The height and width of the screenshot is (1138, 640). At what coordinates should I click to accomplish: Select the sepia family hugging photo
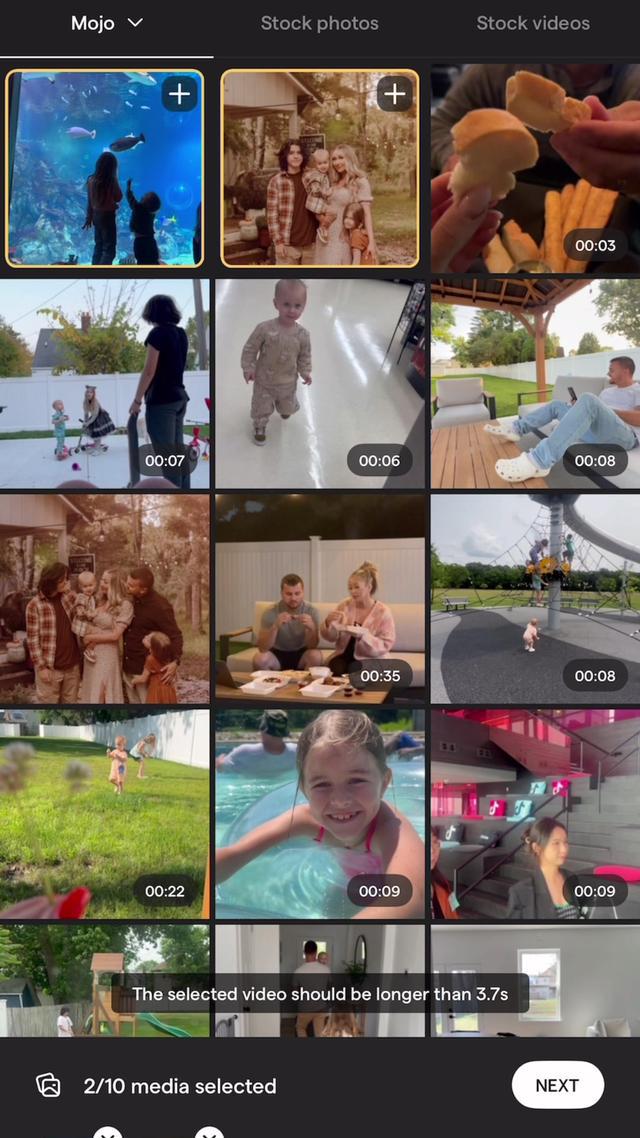[105, 599]
